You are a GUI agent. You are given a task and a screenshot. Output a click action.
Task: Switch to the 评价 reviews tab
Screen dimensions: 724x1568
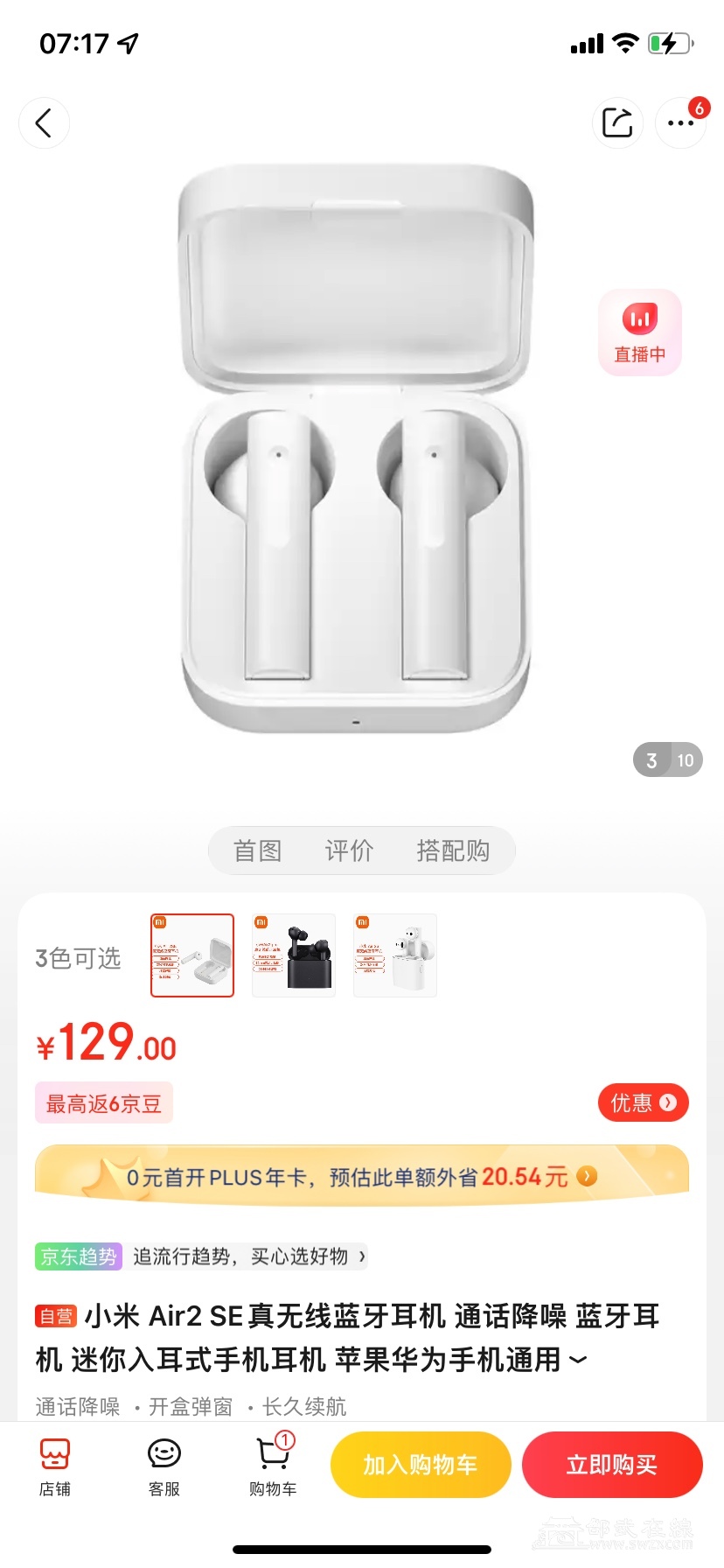tap(350, 850)
